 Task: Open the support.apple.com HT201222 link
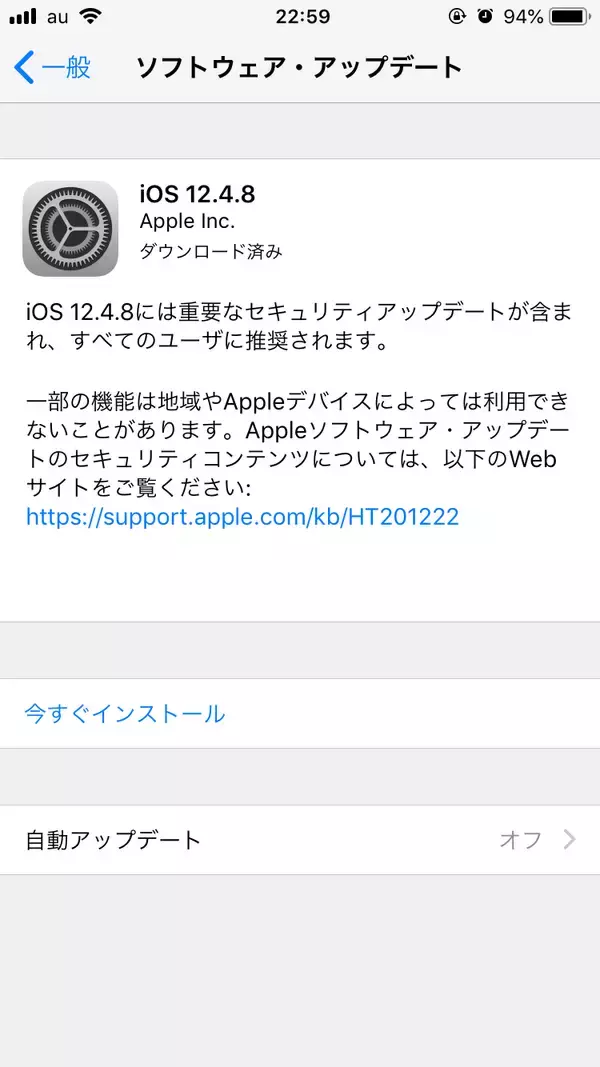[242, 516]
